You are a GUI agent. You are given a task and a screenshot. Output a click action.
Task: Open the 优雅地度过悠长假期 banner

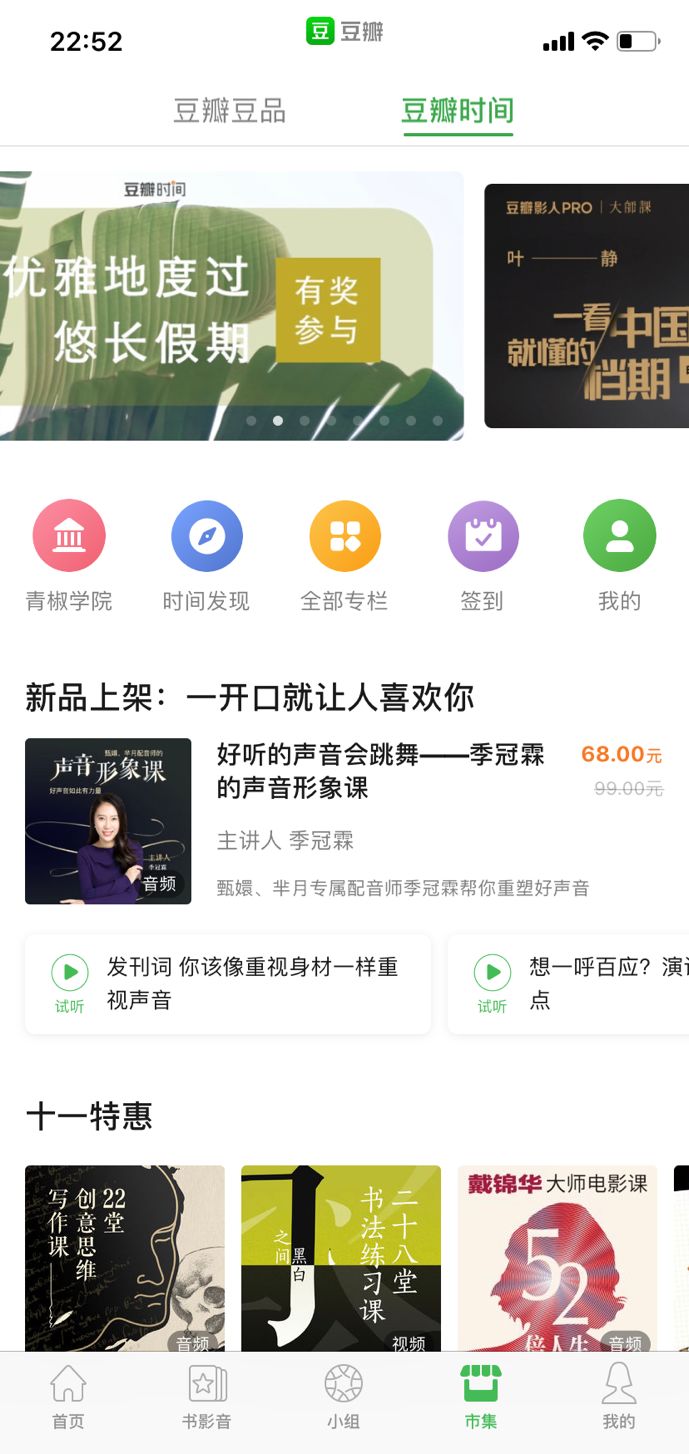tap(231, 305)
